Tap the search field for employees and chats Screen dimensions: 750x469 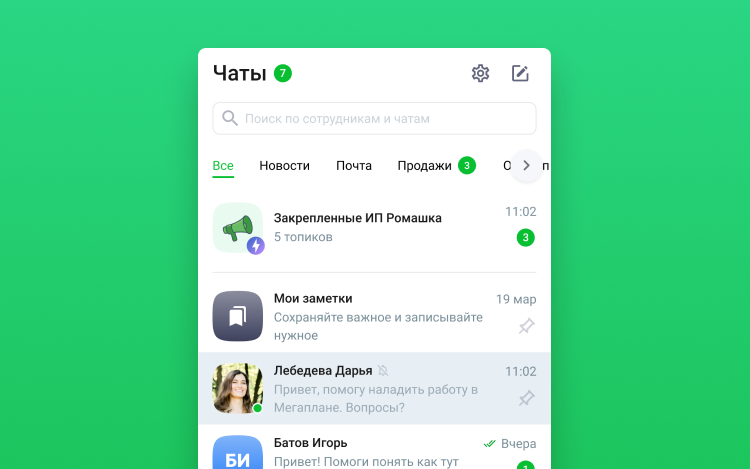[374, 118]
